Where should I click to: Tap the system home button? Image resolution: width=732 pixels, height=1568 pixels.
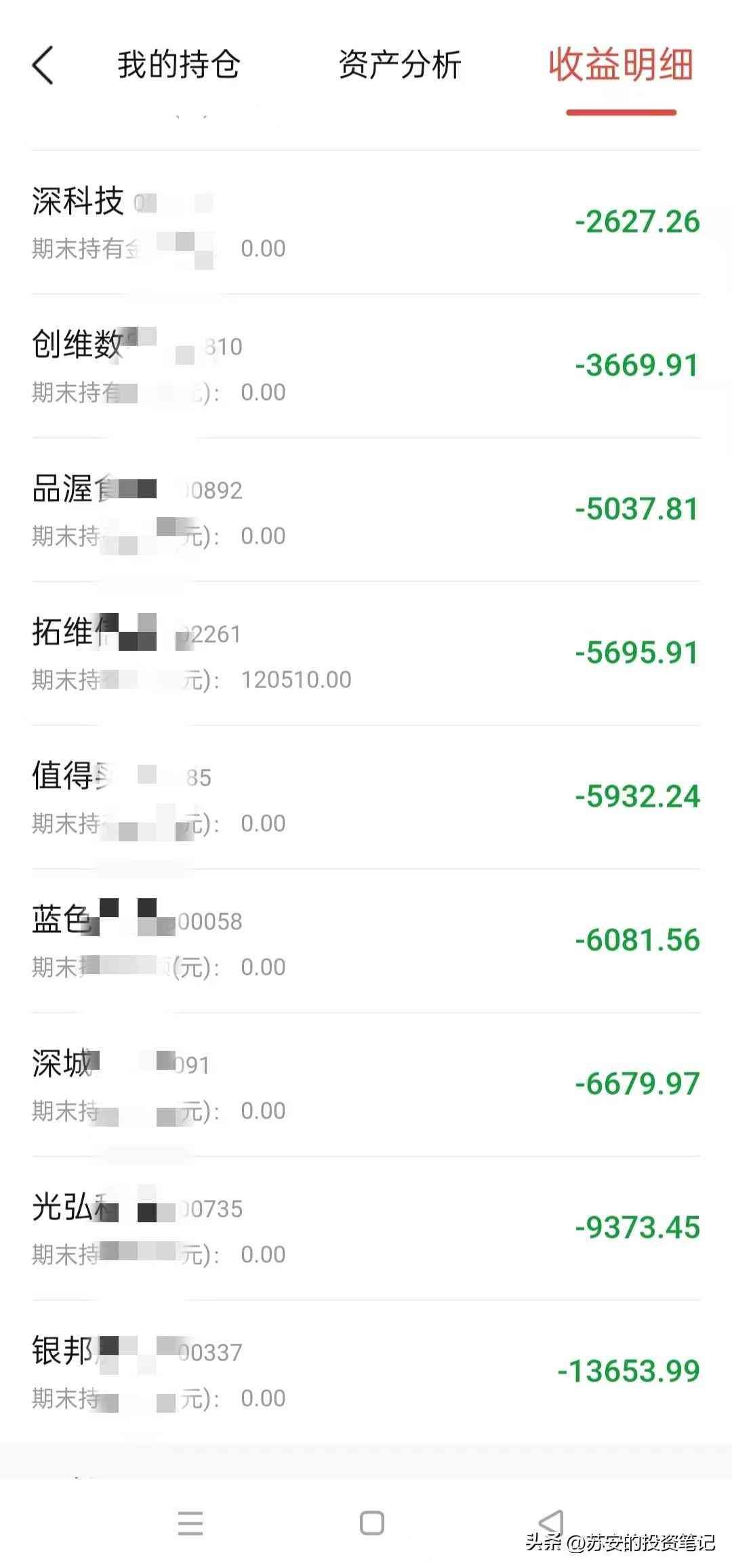tap(371, 1523)
